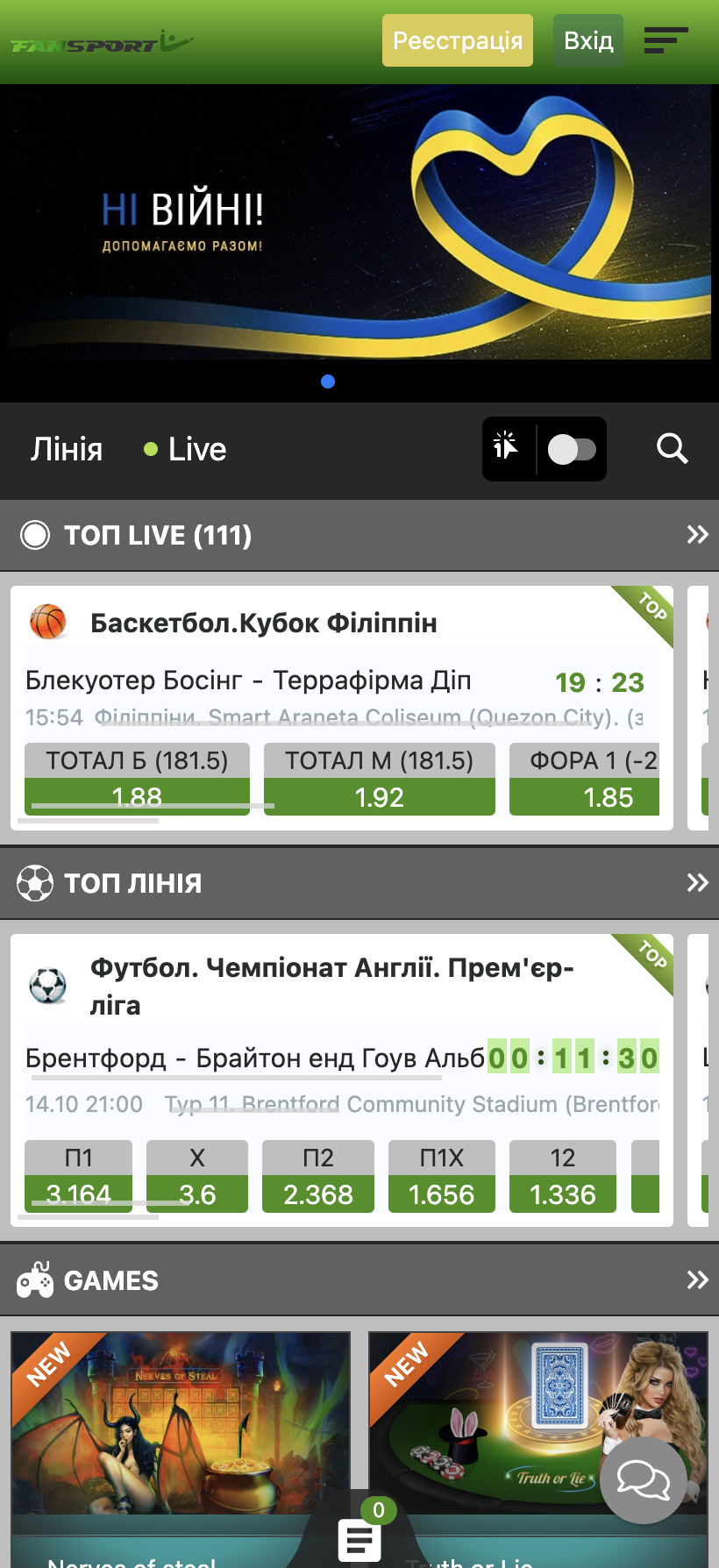Image resolution: width=719 pixels, height=1568 pixels.
Task: Open the hamburger menu
Action: pyautogui.click(x=666, y=40)
